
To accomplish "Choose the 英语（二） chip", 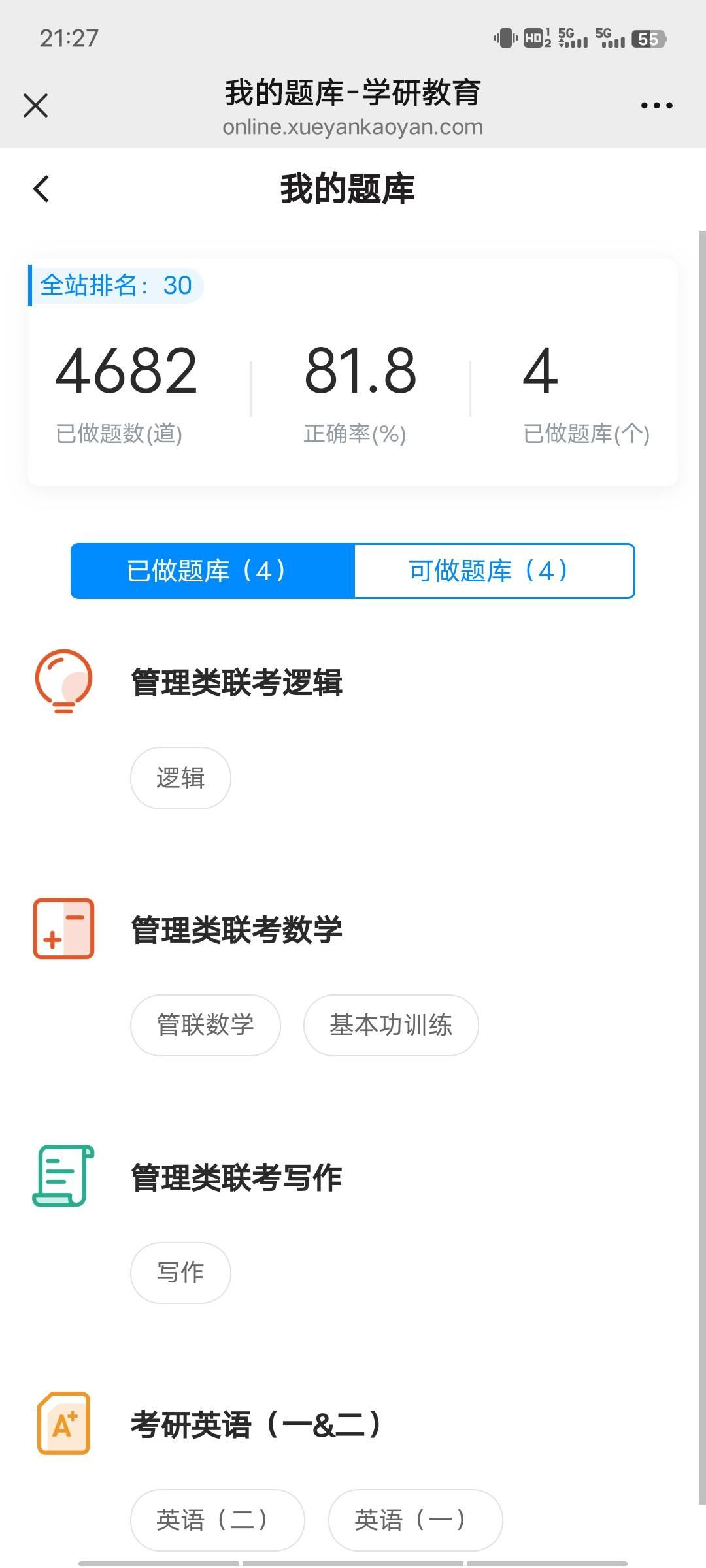I will click(x=217, y=1519).
